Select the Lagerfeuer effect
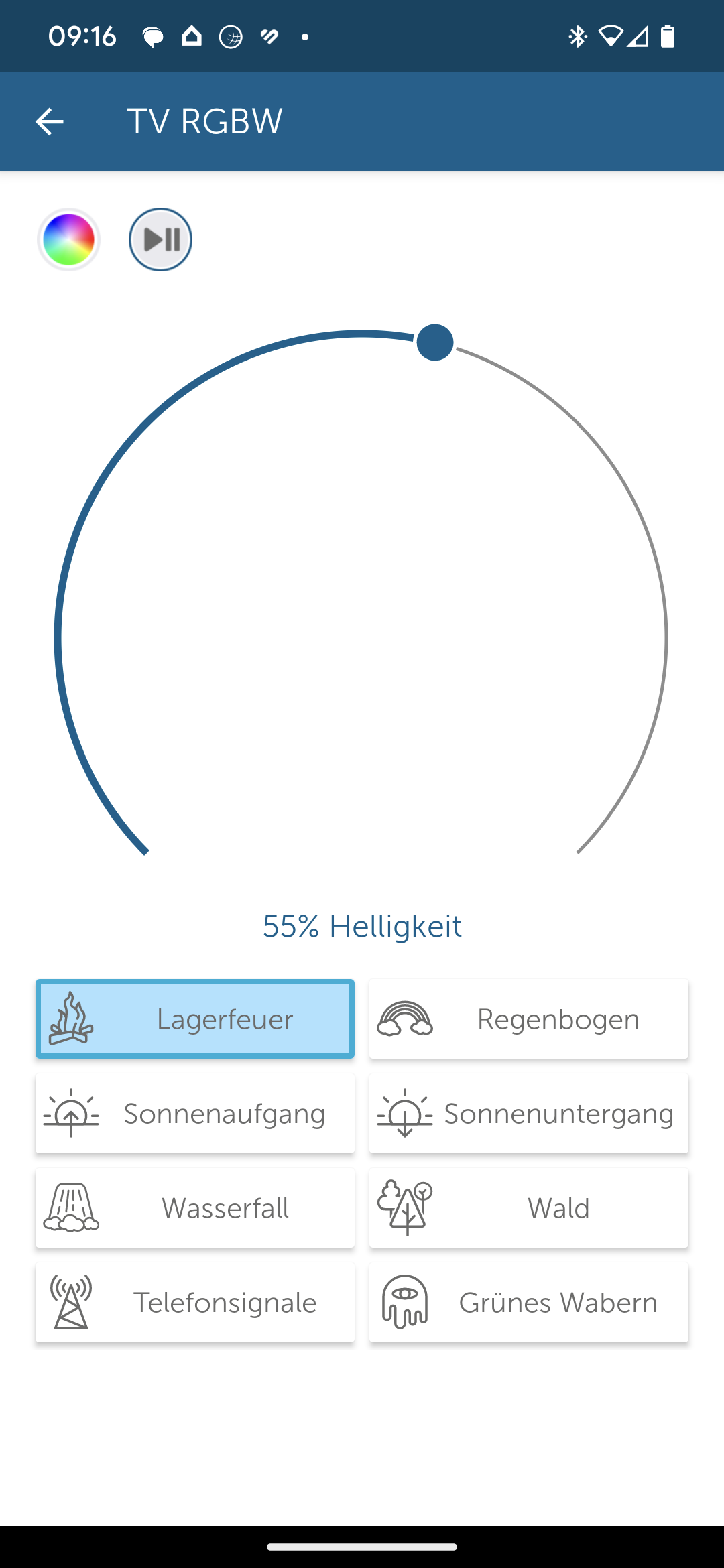The image size is (724, 1568). 195,1019
